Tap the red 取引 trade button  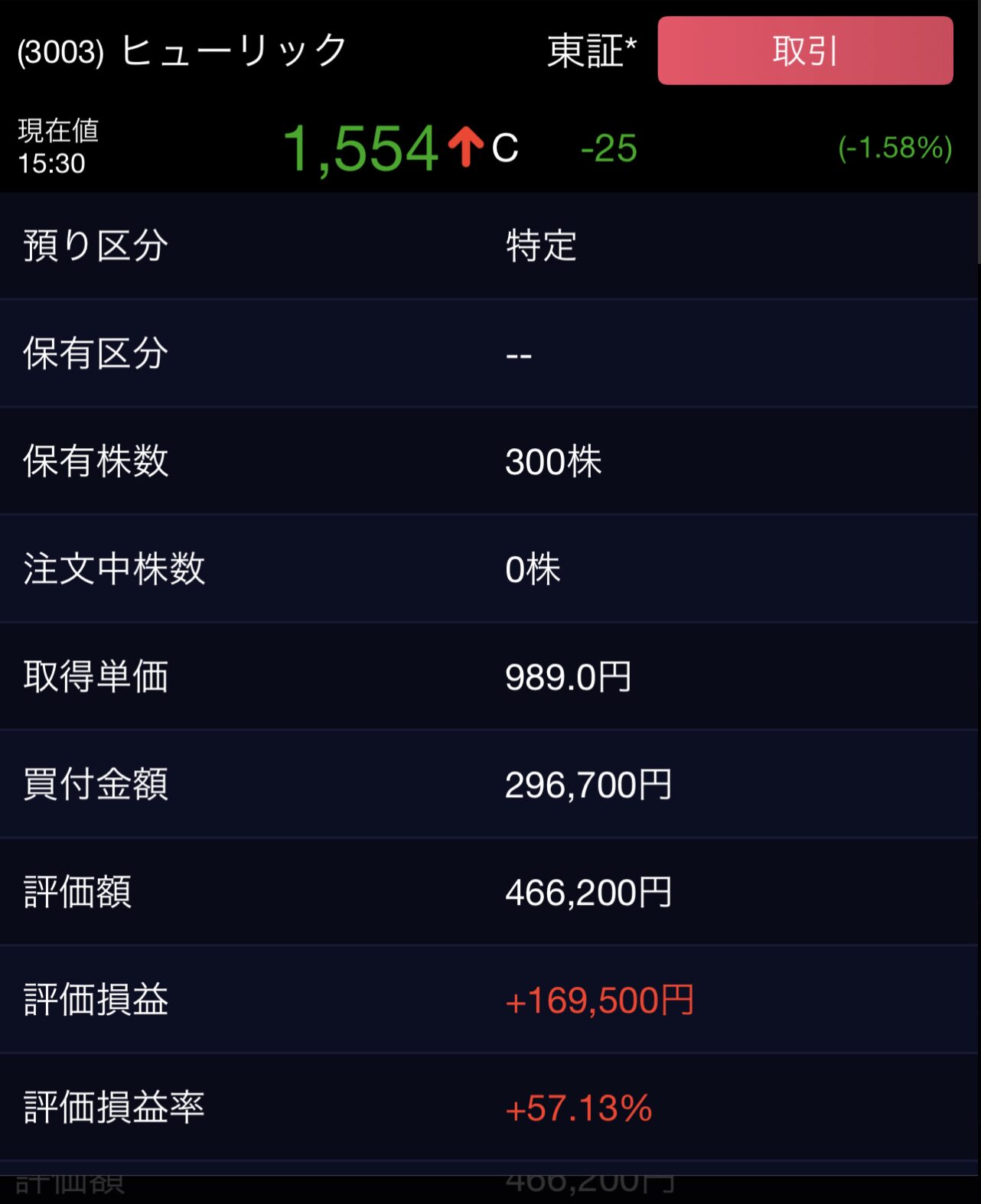[x=805, y=51]
